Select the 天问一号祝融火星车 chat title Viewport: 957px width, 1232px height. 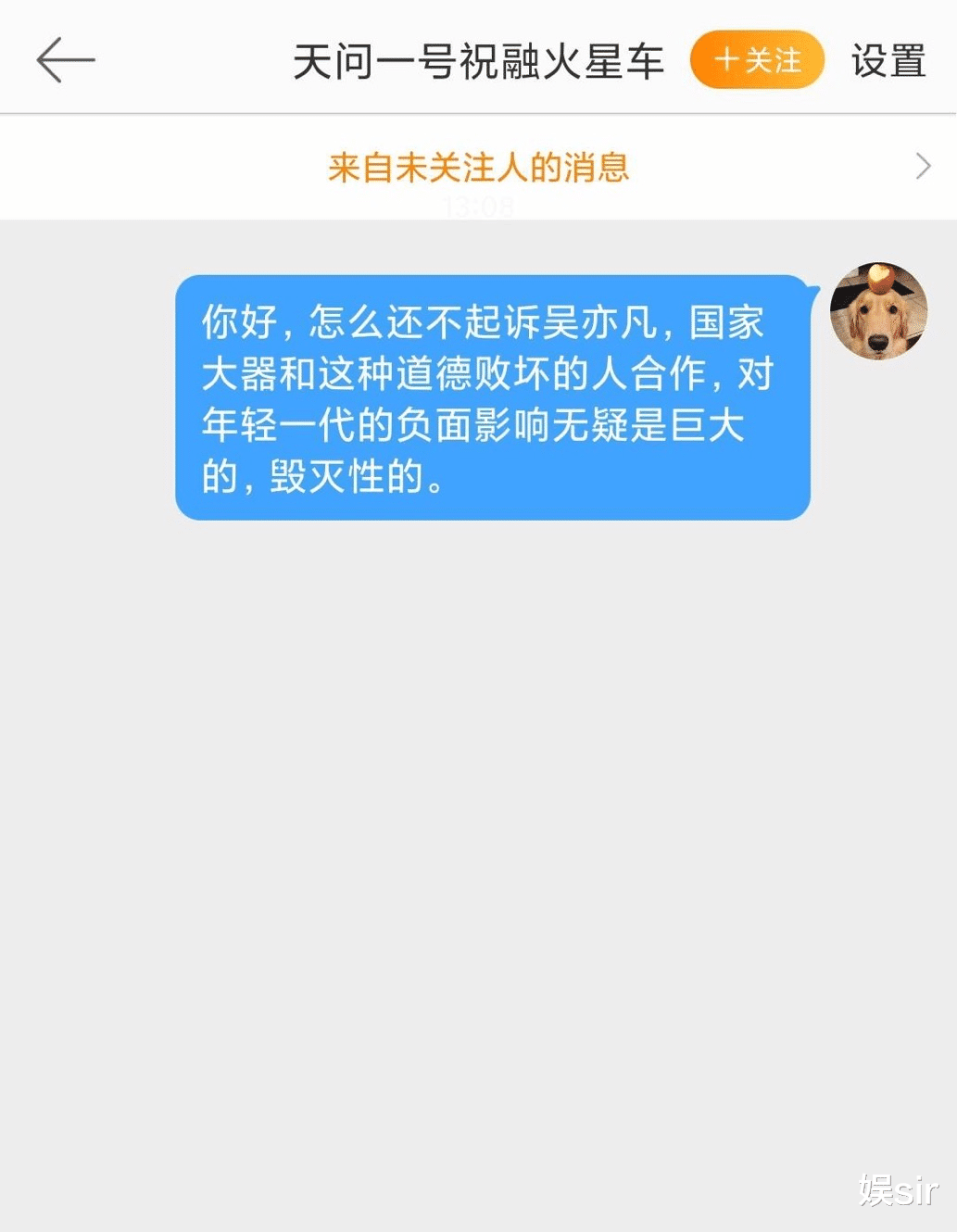[x=478, y=58]
